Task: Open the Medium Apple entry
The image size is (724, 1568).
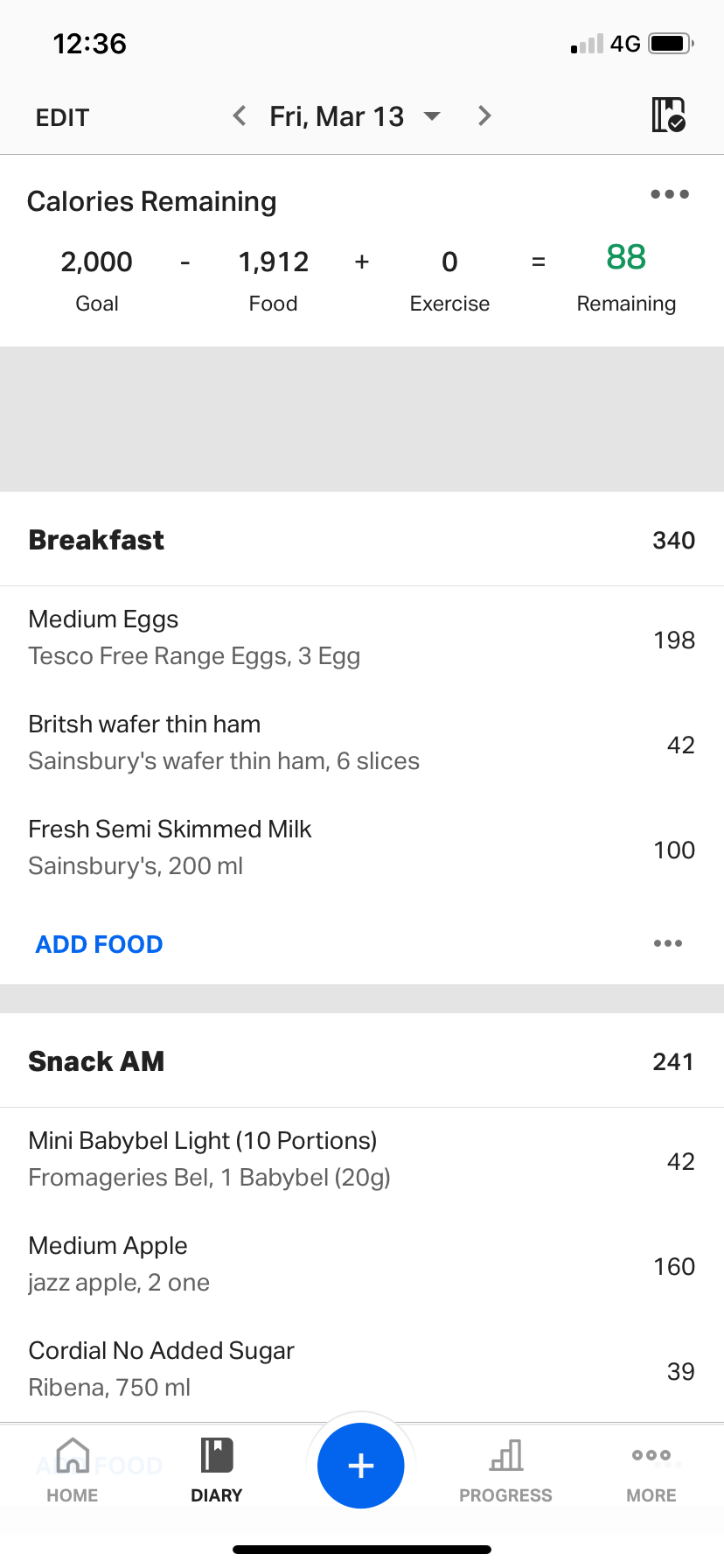Action: pos(362,1265)
